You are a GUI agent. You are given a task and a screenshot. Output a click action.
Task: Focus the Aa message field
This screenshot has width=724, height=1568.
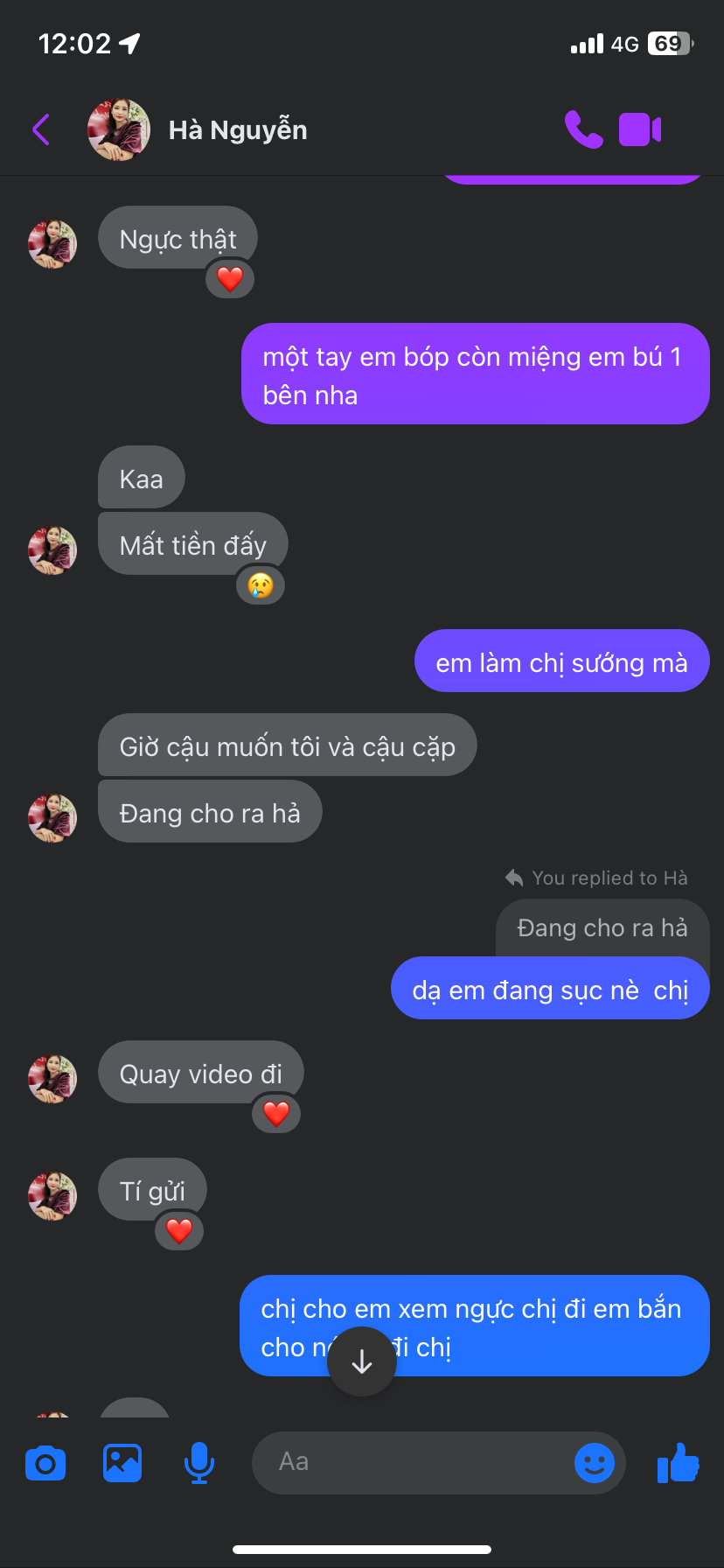(x=411, y=1463)
